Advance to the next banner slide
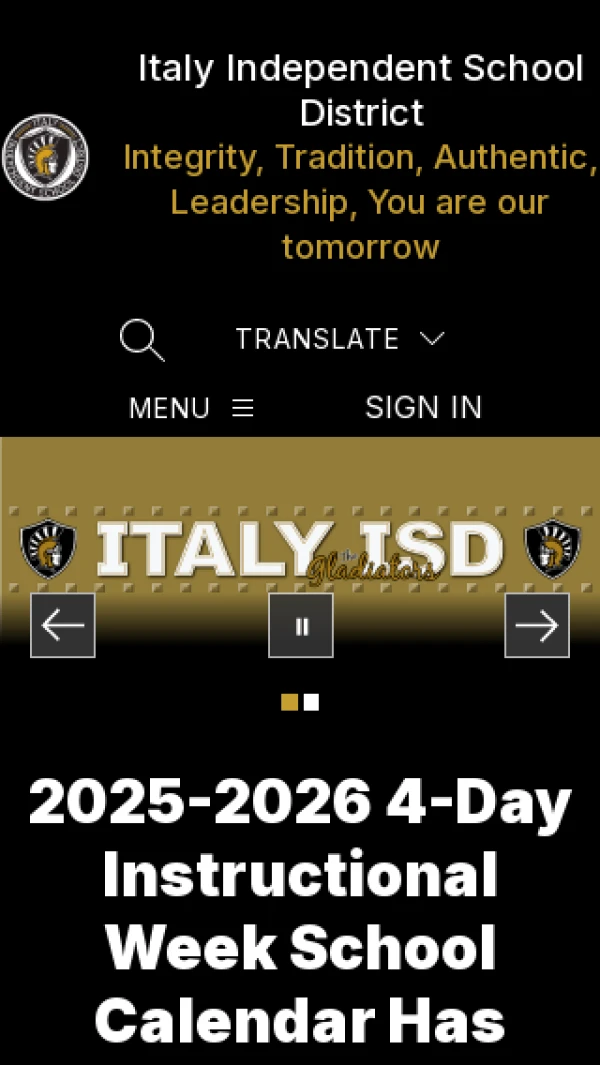 coord(536,625)
